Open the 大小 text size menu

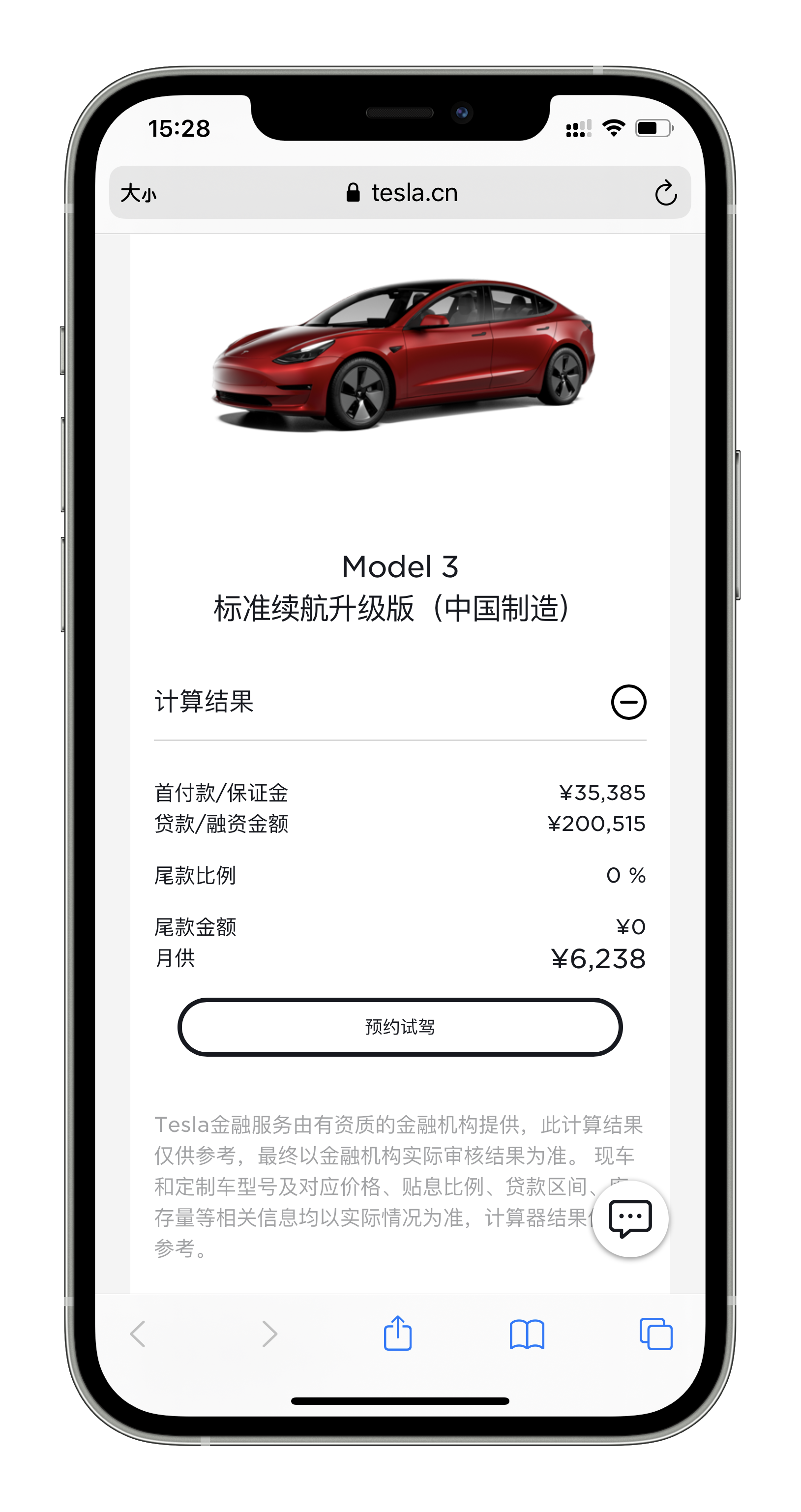139,193
